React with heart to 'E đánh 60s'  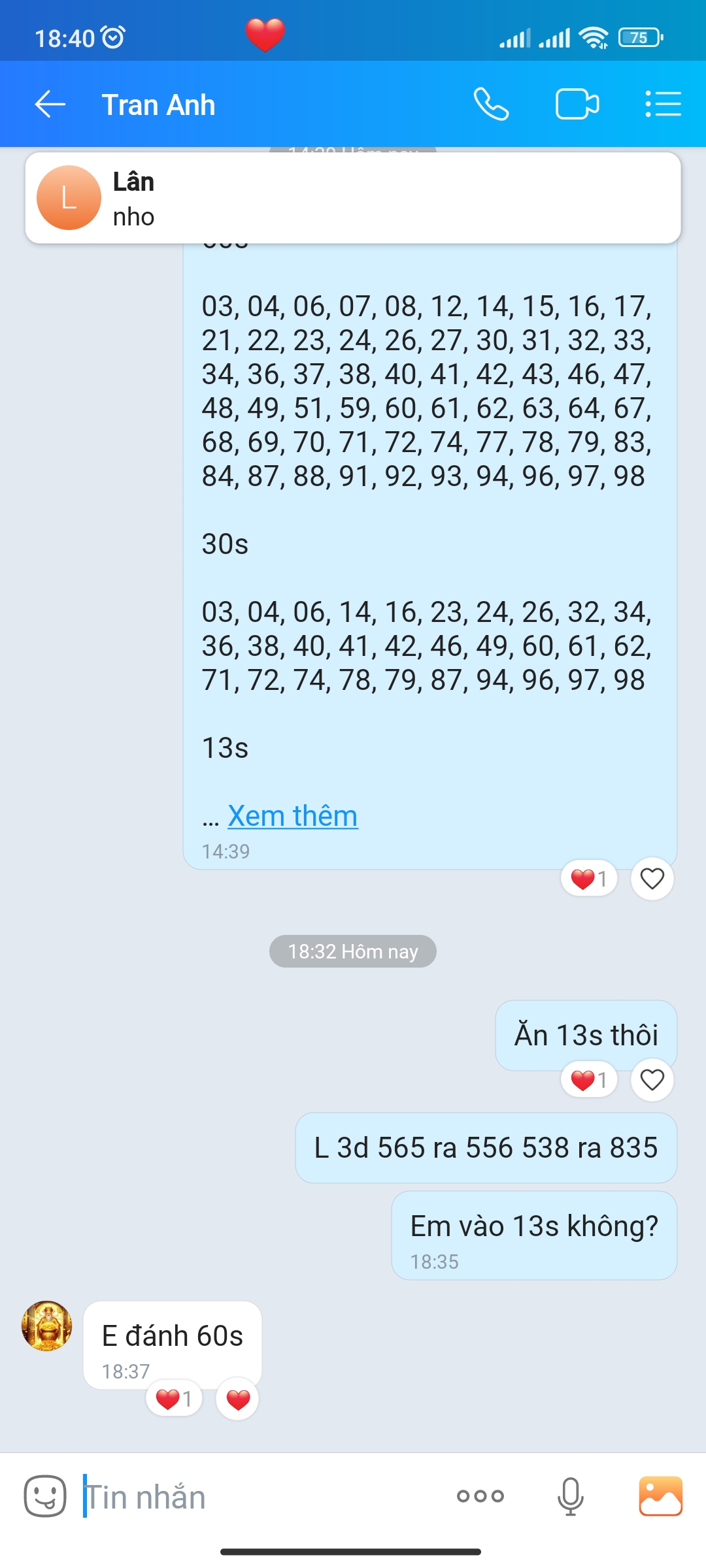coord(237,1399)
